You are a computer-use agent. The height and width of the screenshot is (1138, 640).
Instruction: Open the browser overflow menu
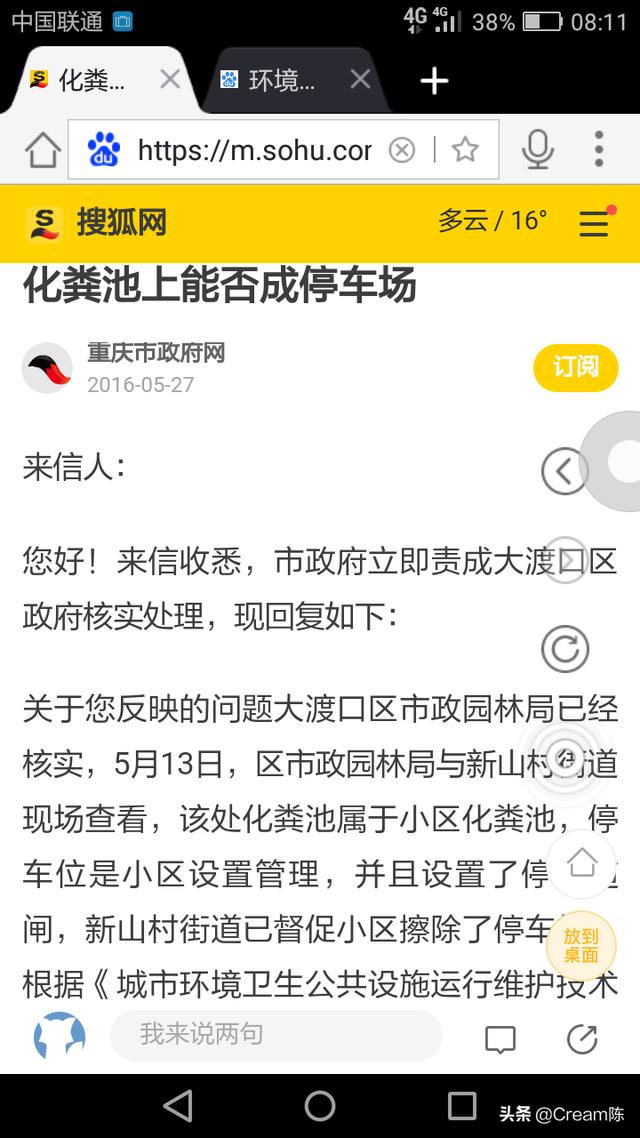599,150
